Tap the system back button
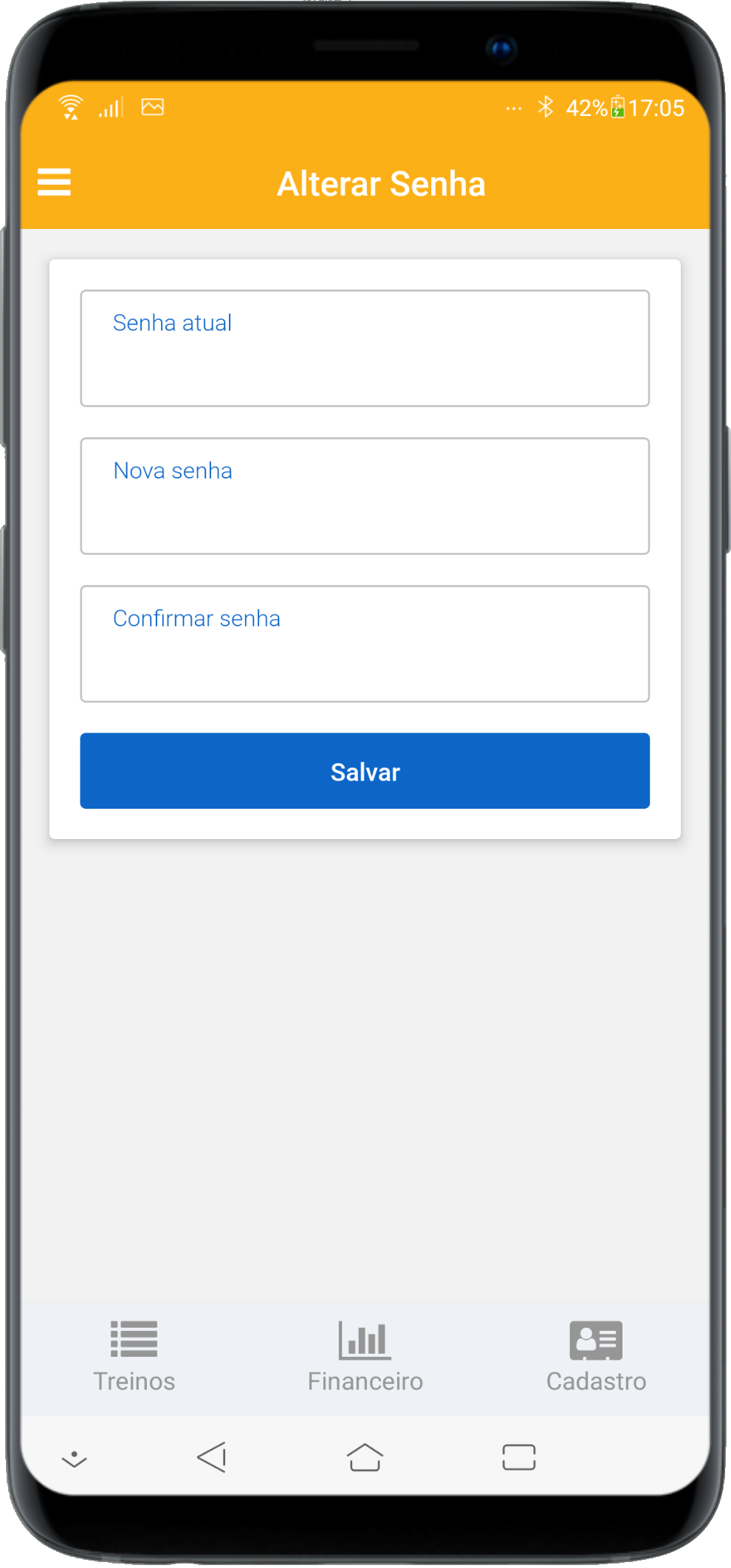Screen dimensions: 731x1568 tap(212, 1457)
